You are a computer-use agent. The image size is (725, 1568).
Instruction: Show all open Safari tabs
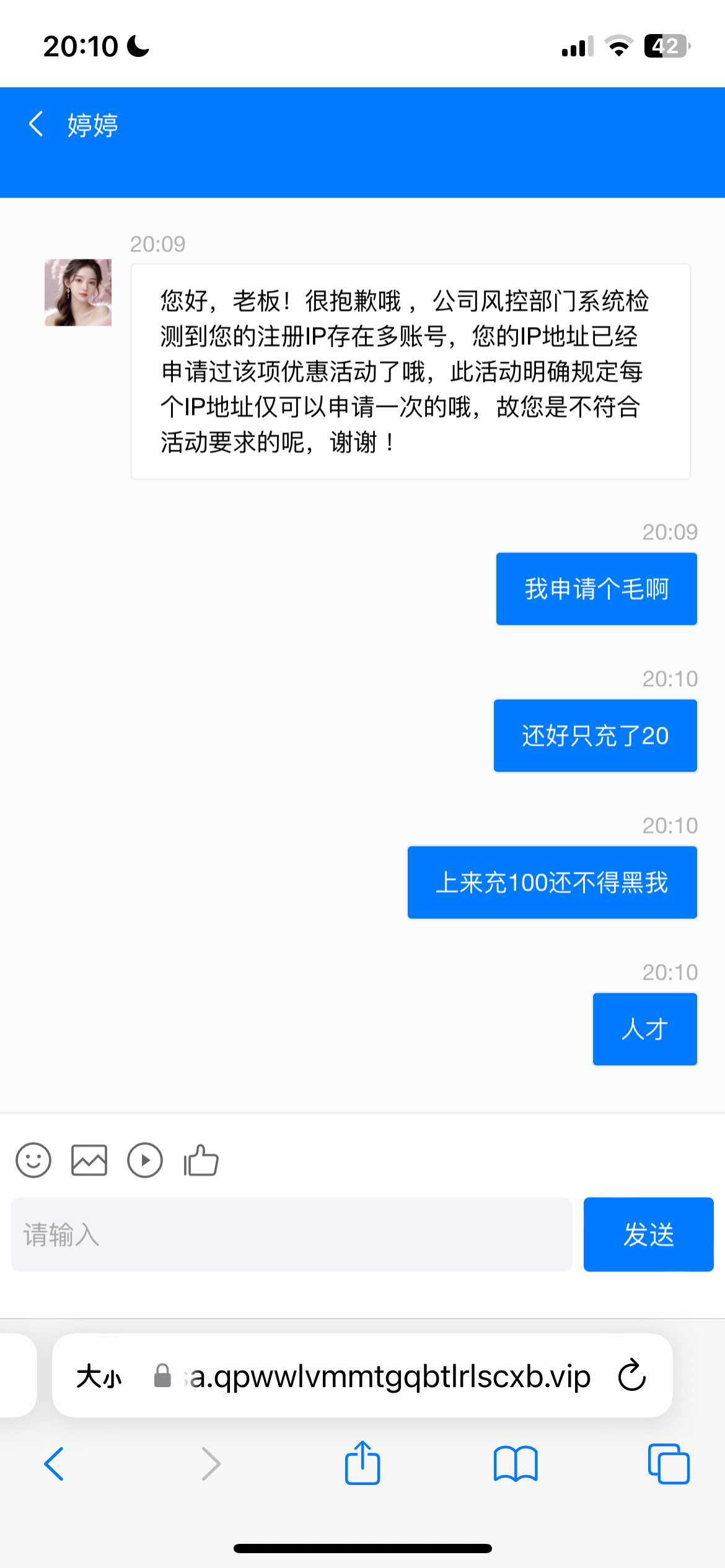point(669,1464)
